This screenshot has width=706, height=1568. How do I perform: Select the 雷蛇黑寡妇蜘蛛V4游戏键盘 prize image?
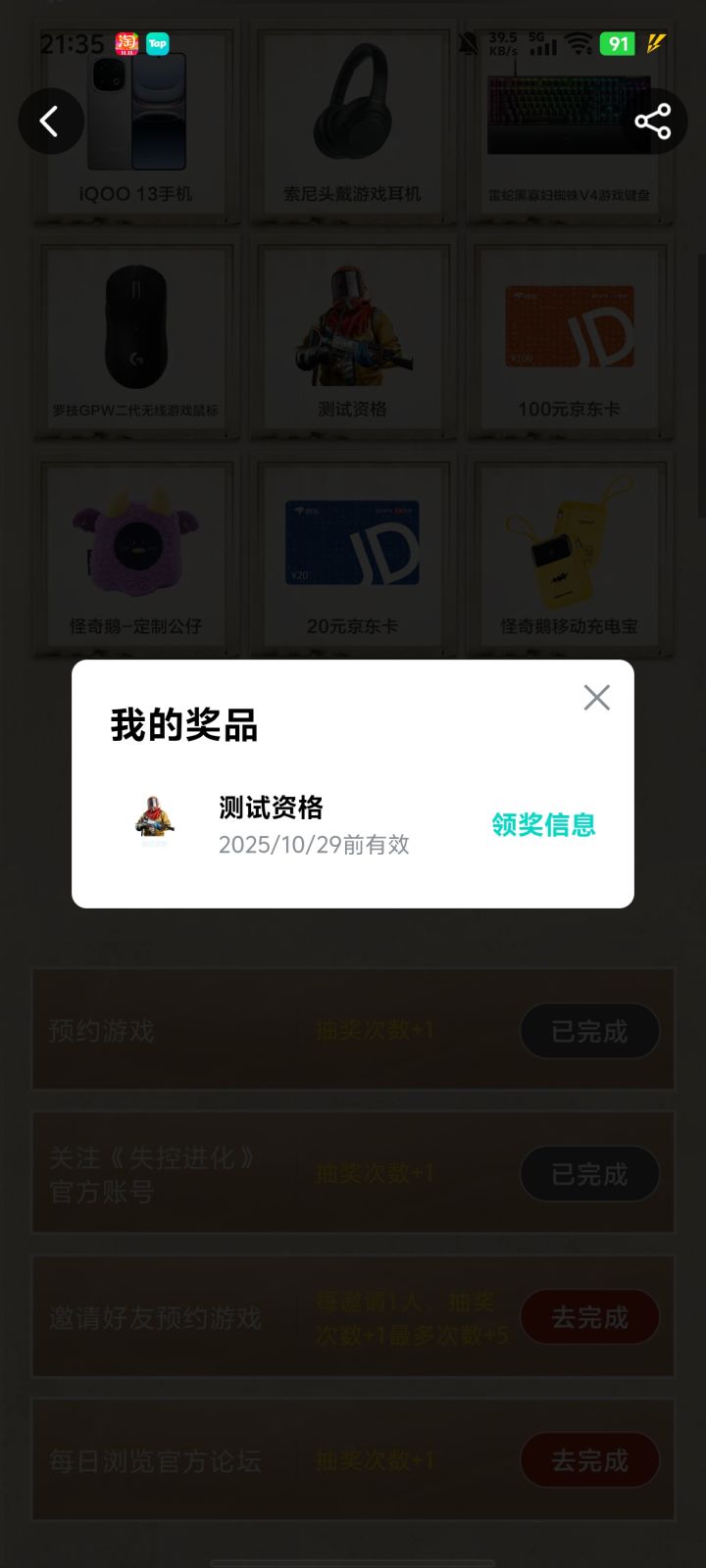(x=569, y=113)
